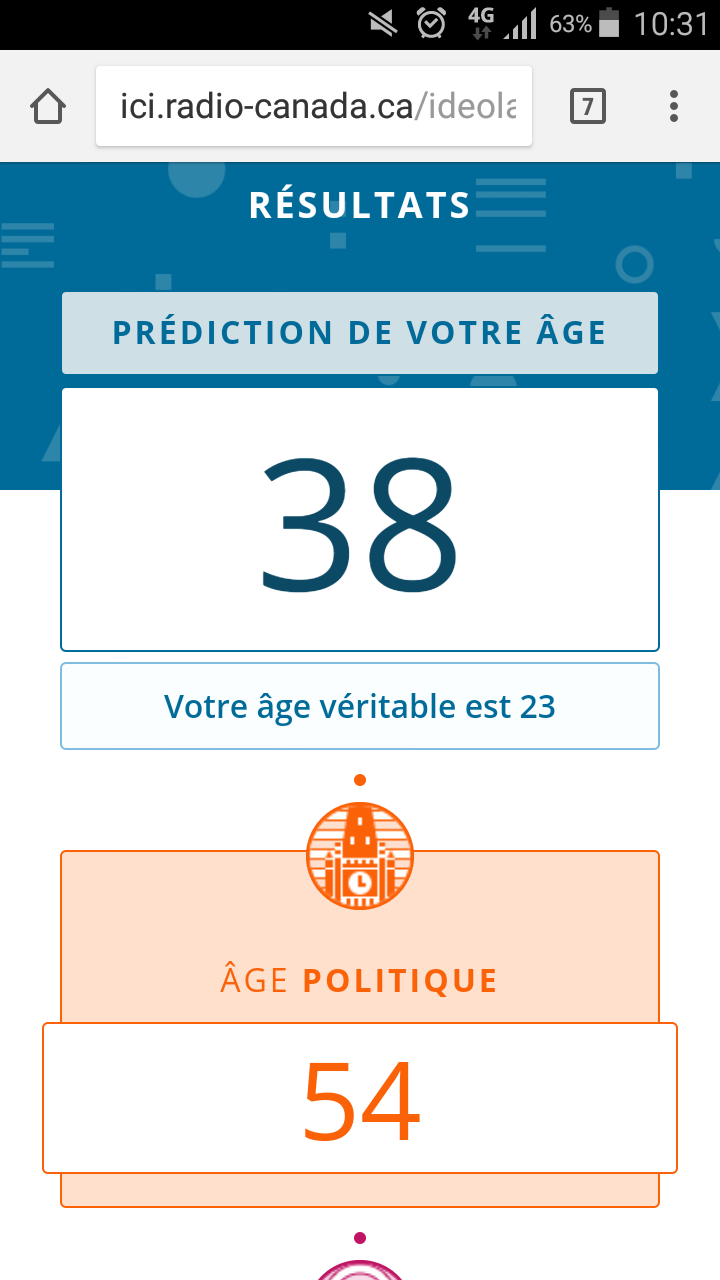
Task: Tap the ici.radio-canada.ca address bar
Action: 314,106
